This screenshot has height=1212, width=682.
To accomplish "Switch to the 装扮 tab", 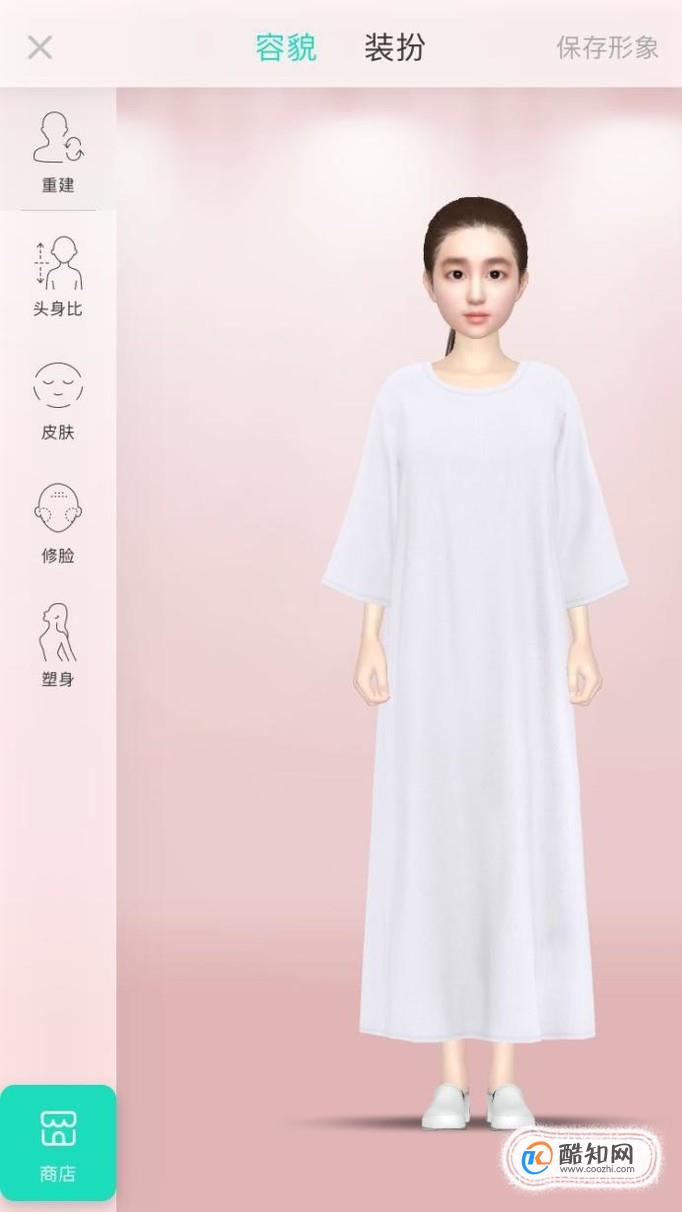I will pyautogui.click(x=394, y=47).
